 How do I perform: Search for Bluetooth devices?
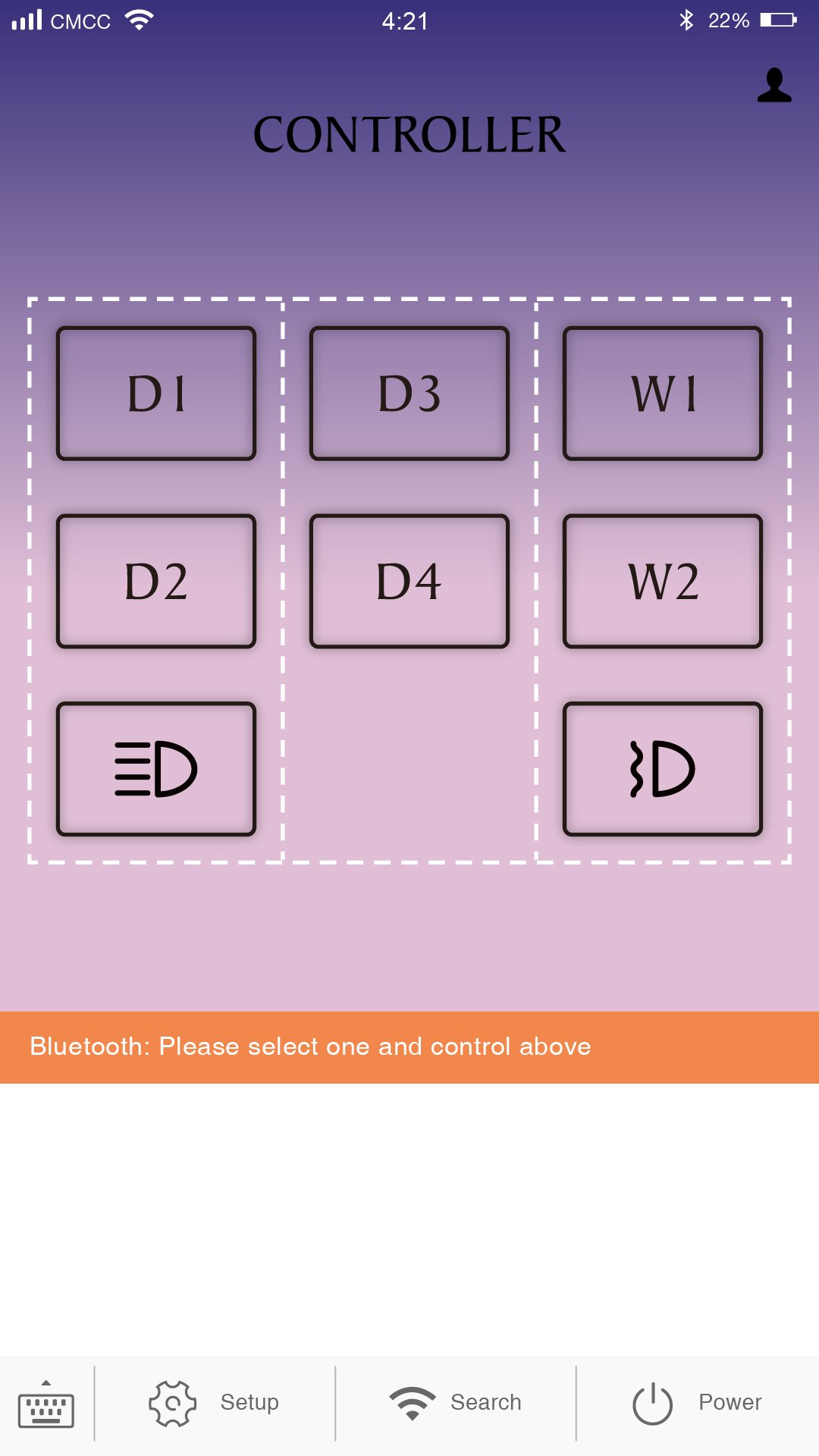click(455, 1403)
